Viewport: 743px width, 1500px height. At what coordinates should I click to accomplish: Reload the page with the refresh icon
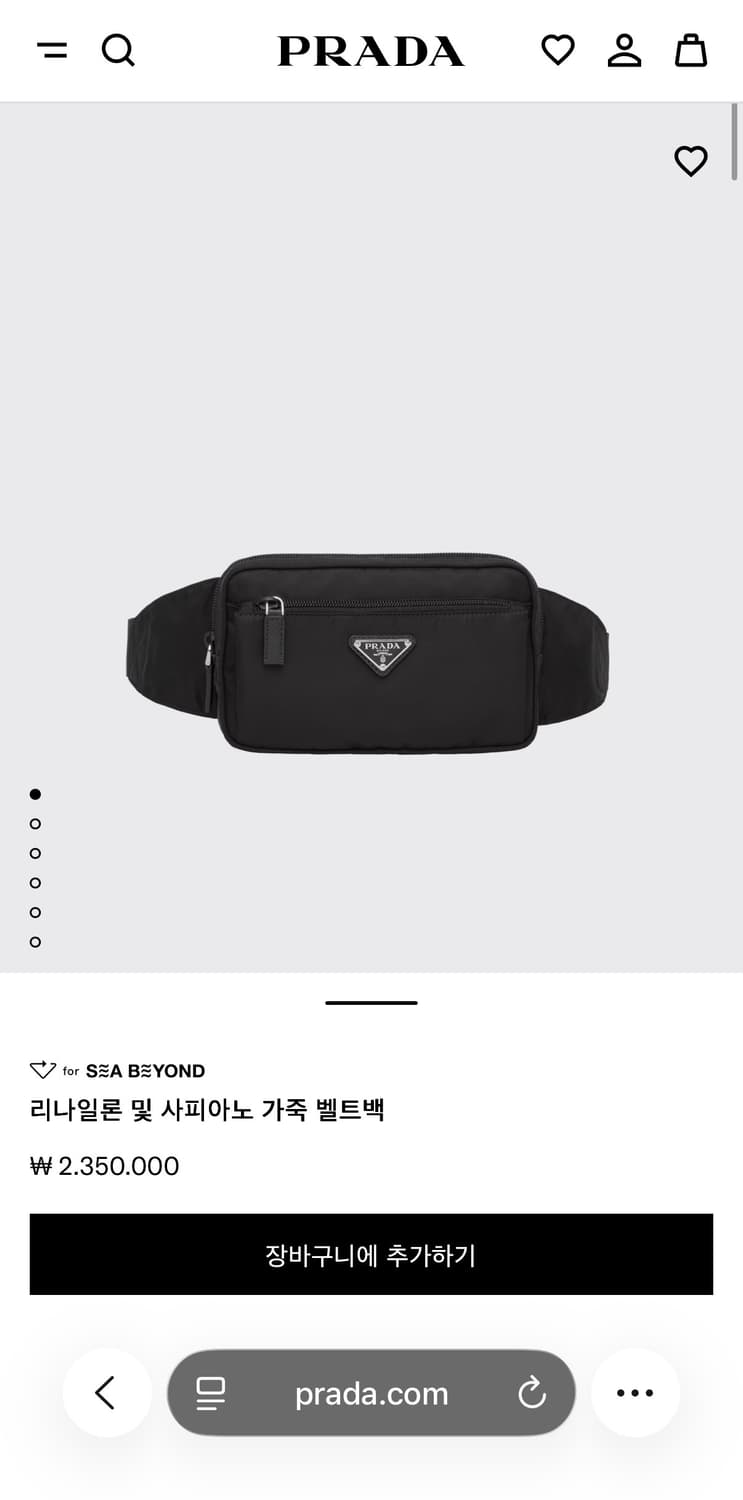pos(532,1392)
